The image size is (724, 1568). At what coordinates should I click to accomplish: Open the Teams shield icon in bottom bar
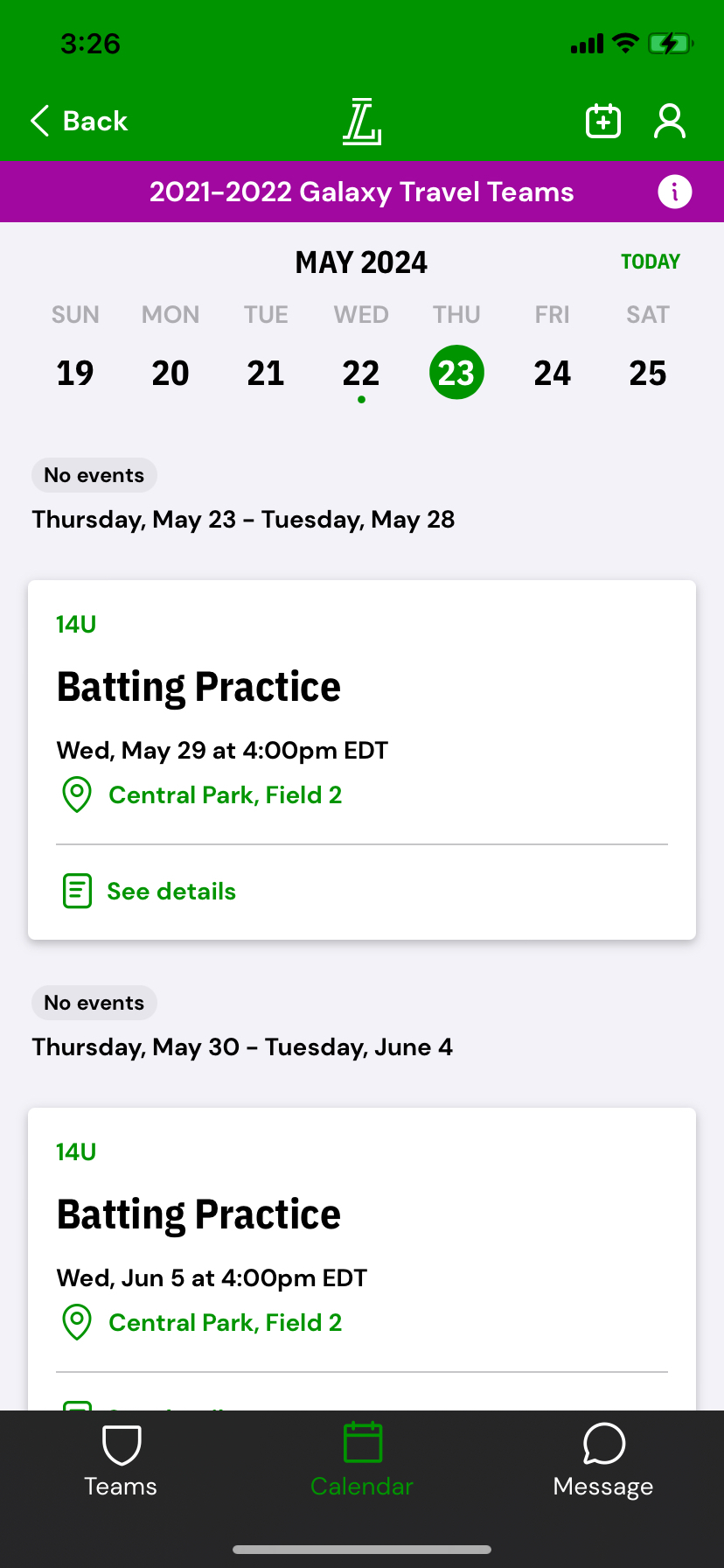[x=120, y=1444]
